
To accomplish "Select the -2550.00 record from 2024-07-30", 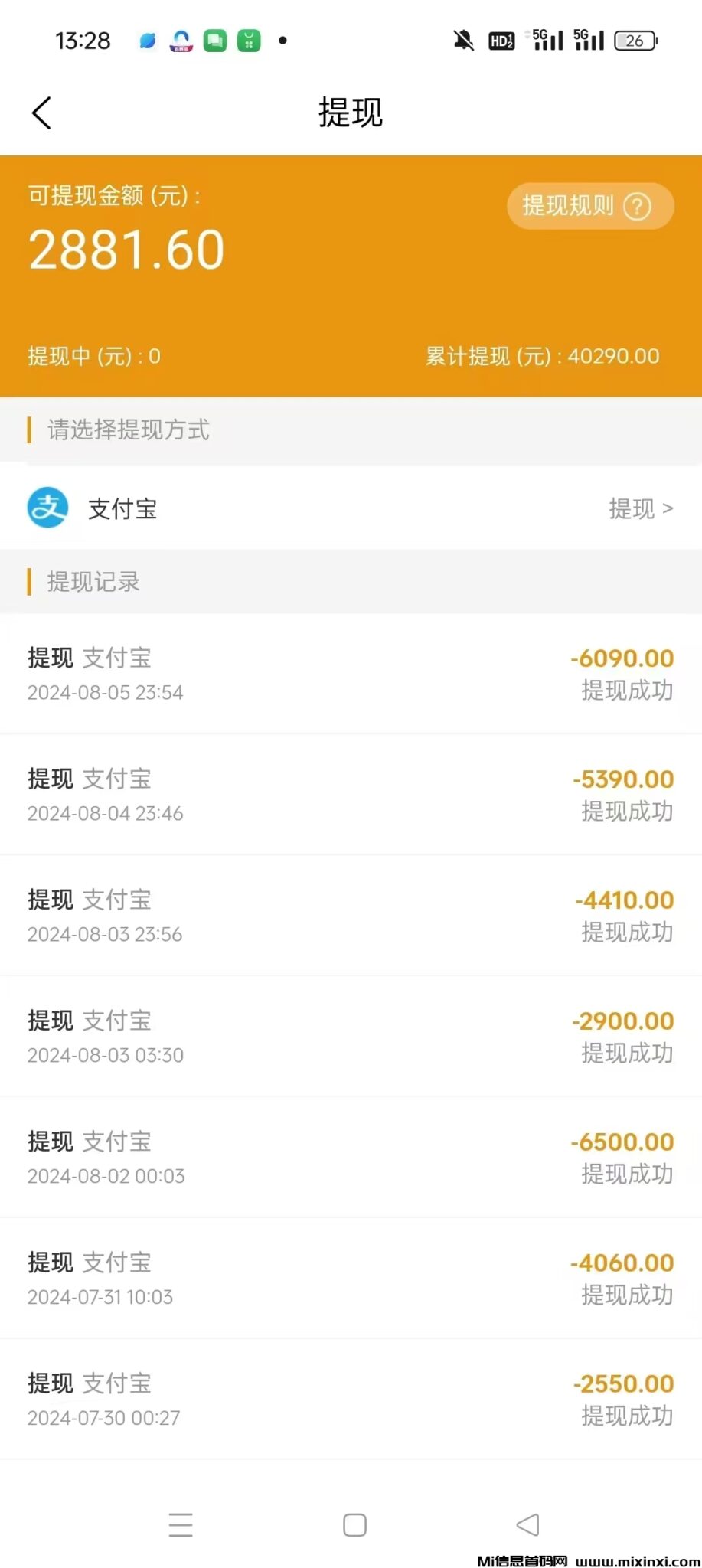I will [351, 1397].
